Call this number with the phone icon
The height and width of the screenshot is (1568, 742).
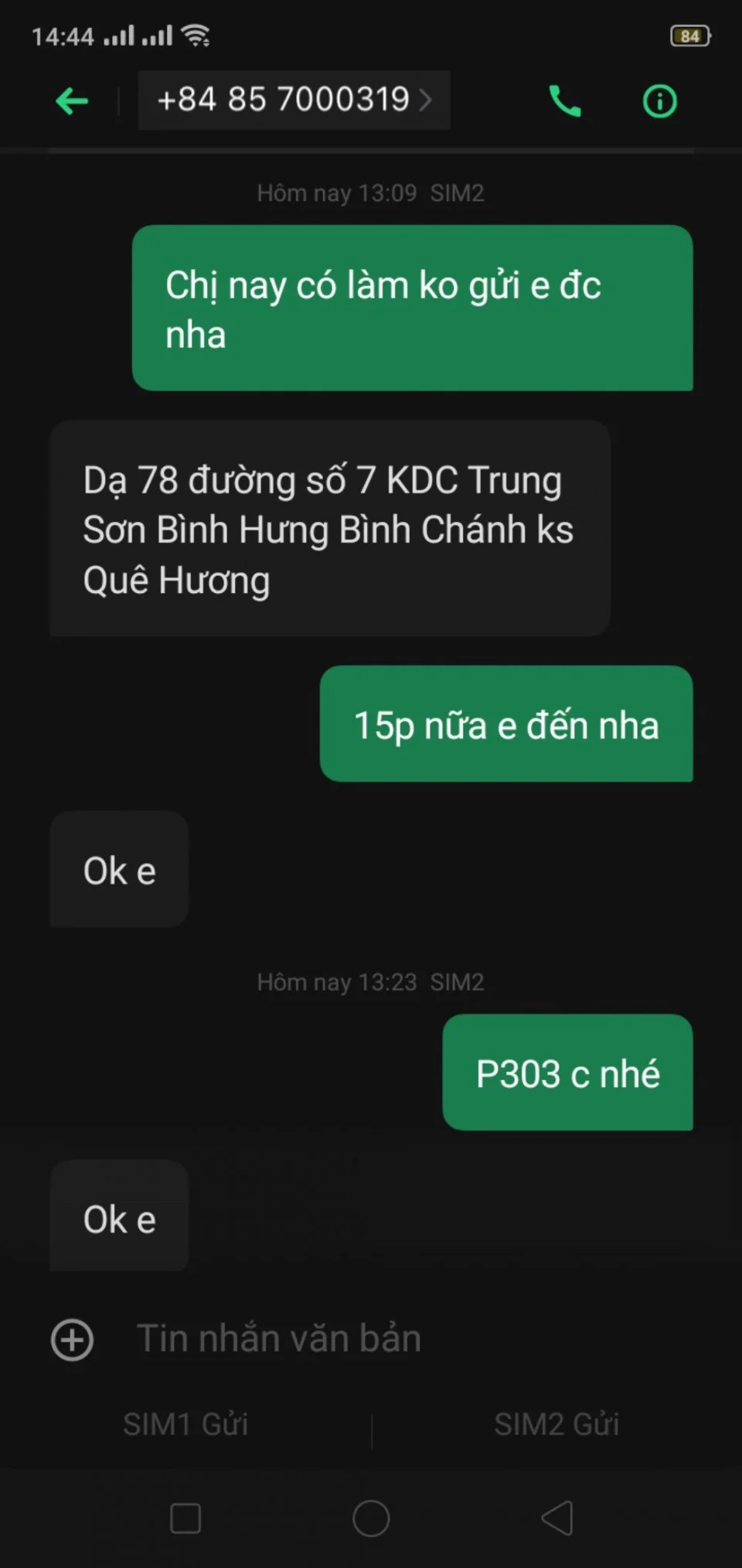[x=564, y=101]
